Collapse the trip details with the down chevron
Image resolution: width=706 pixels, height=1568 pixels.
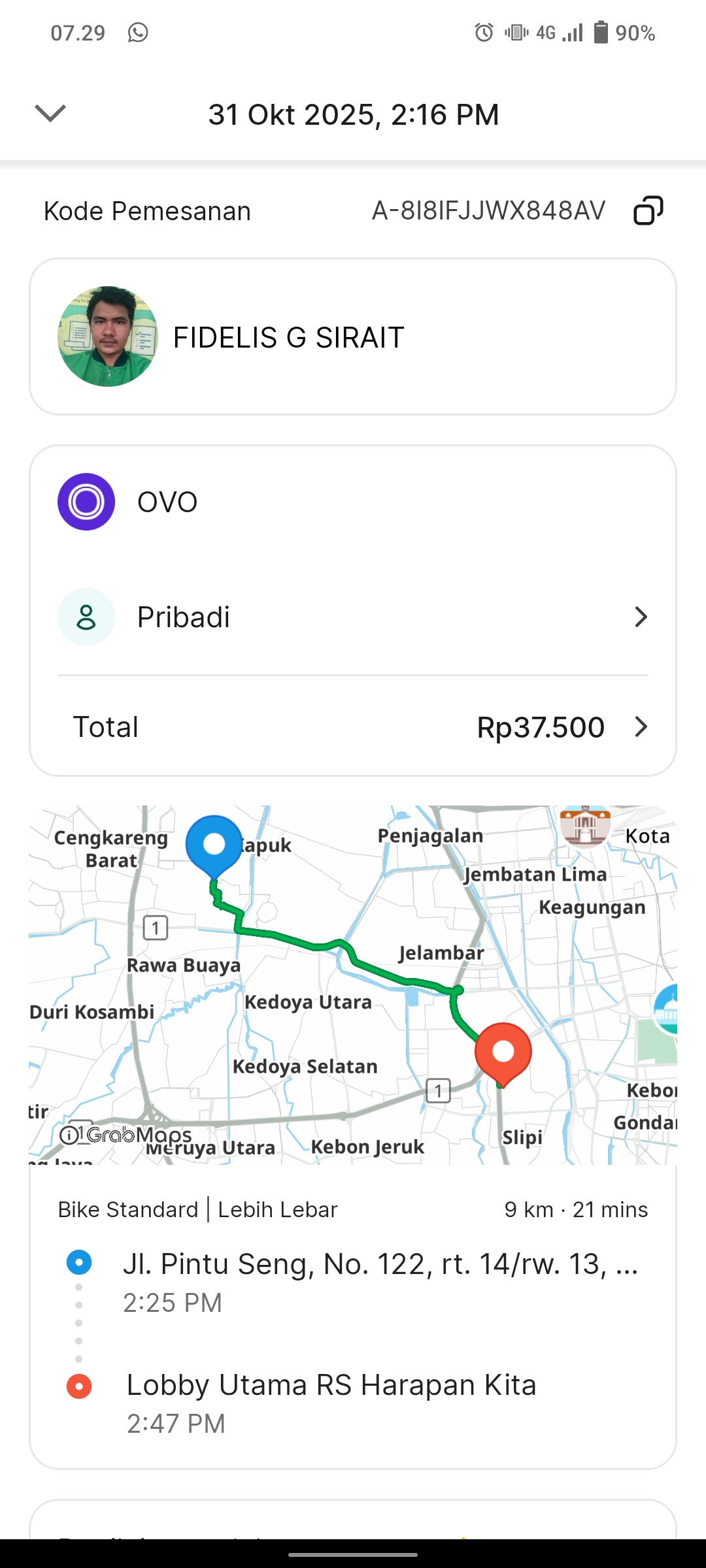50,113
